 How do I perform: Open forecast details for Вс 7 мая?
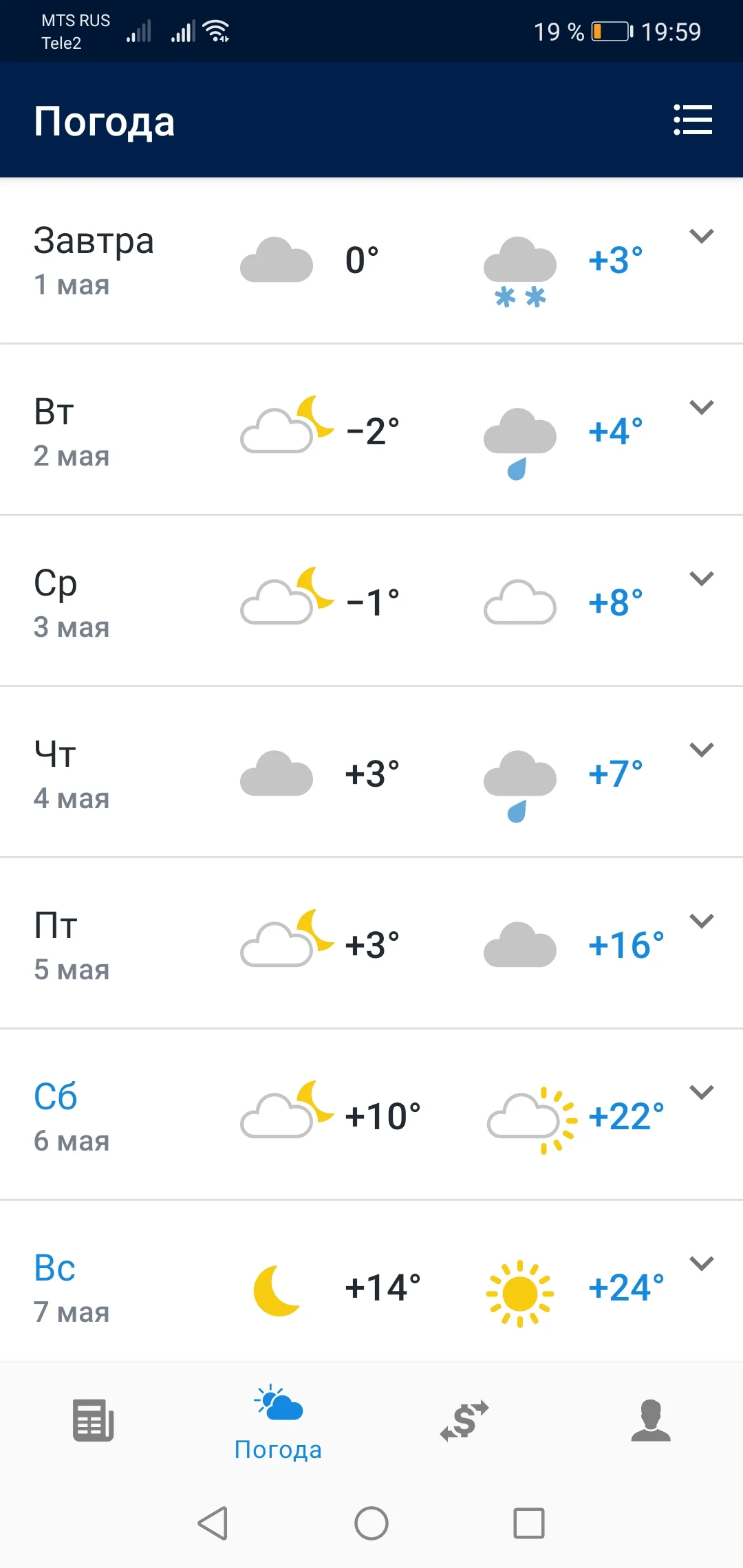click(x=702, y=1262)
